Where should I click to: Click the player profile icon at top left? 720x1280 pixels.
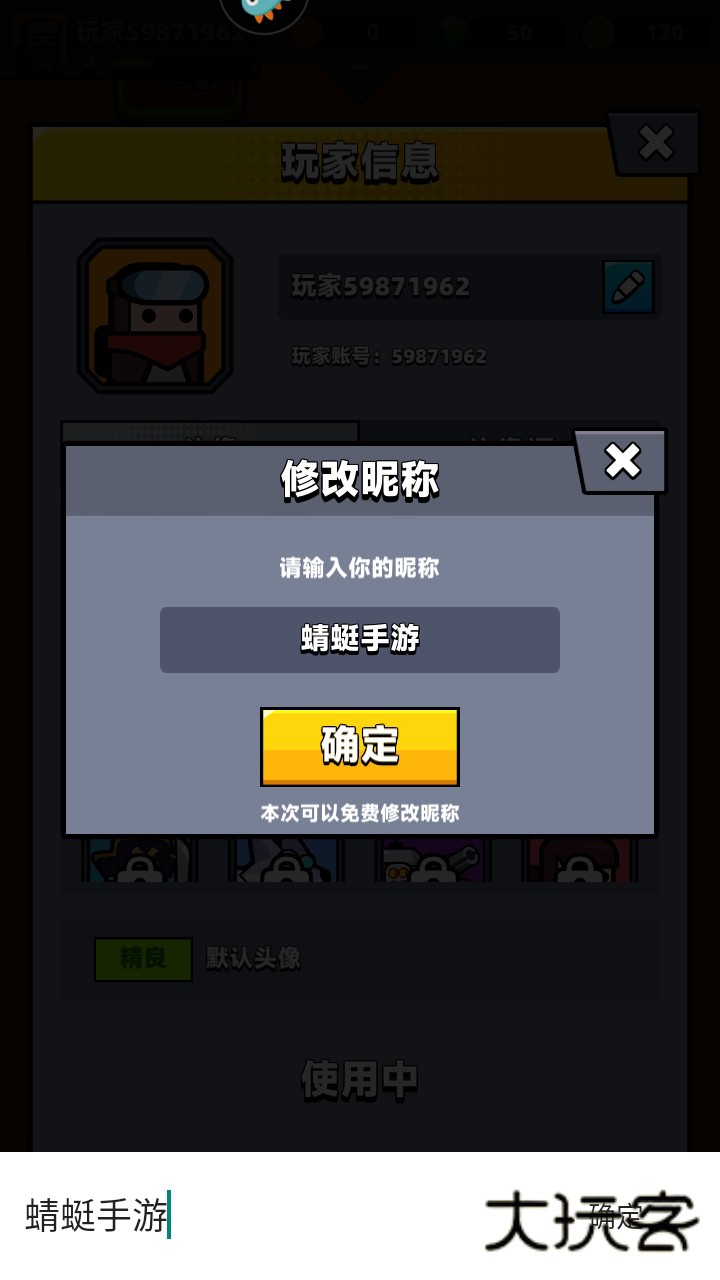tap(40, 42)
